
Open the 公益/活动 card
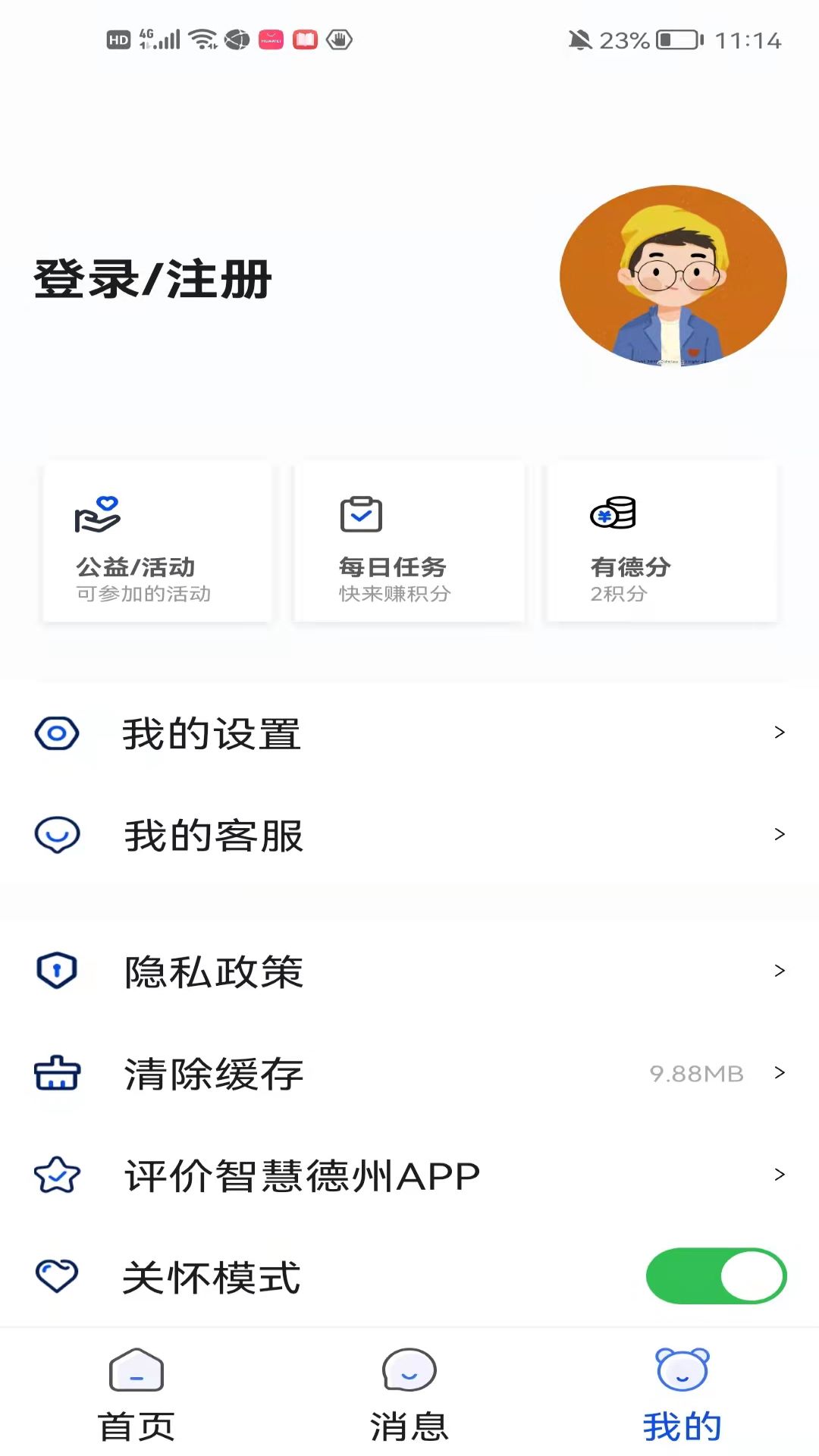pyautogui.click(x=157, y=543)
